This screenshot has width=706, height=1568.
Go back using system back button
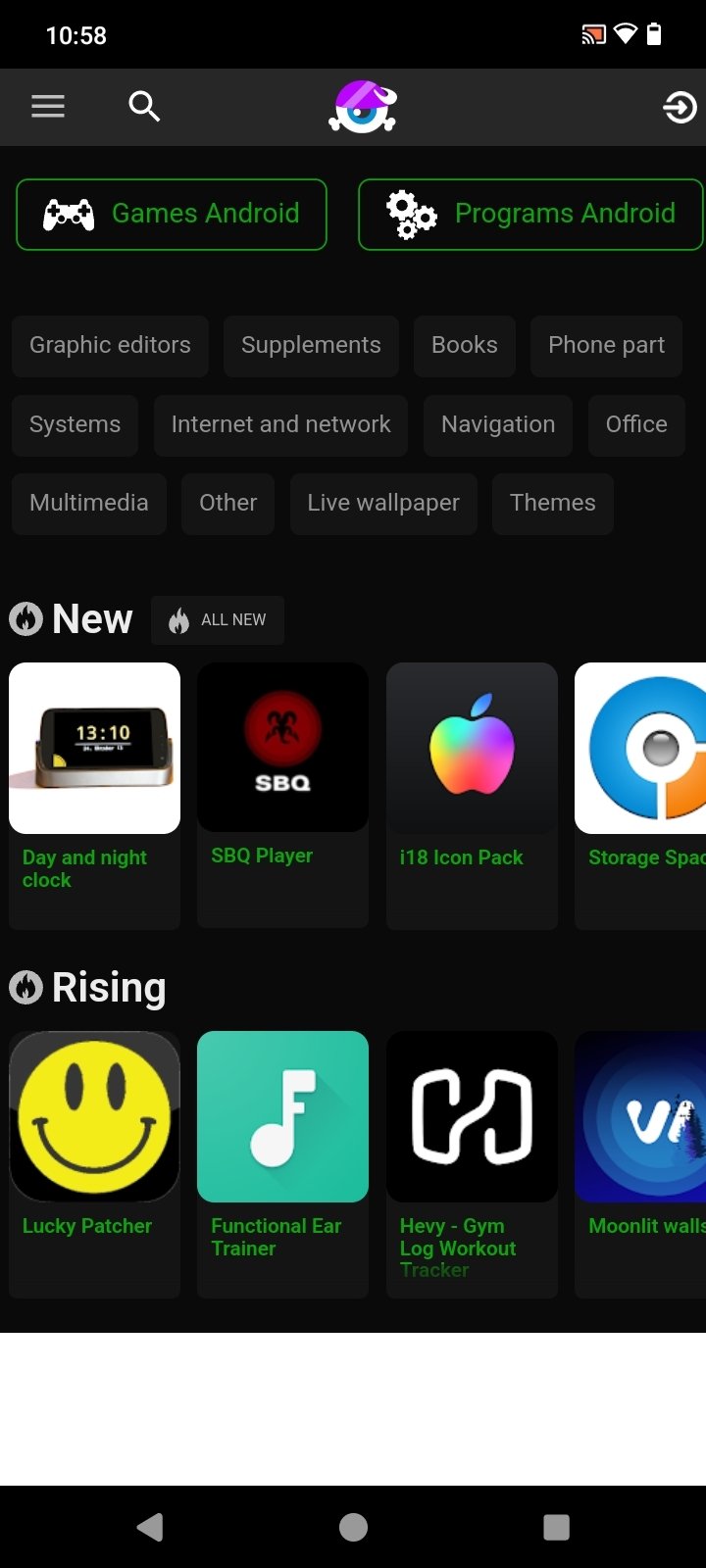tap(150, 1527)
